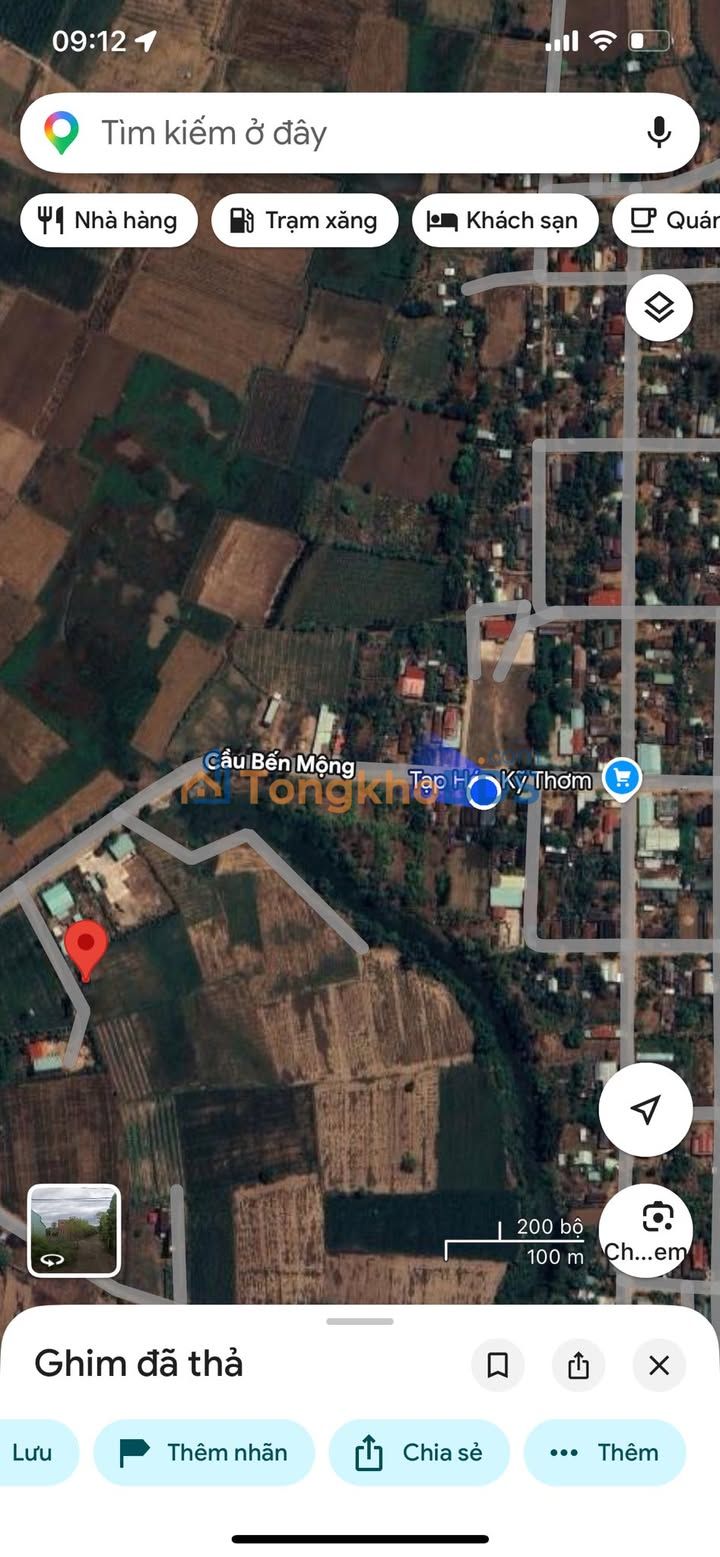The width and height of the screenshot is (720, 1557).
Task: Tap the red dropped pin marker
Action: (86, 947)
